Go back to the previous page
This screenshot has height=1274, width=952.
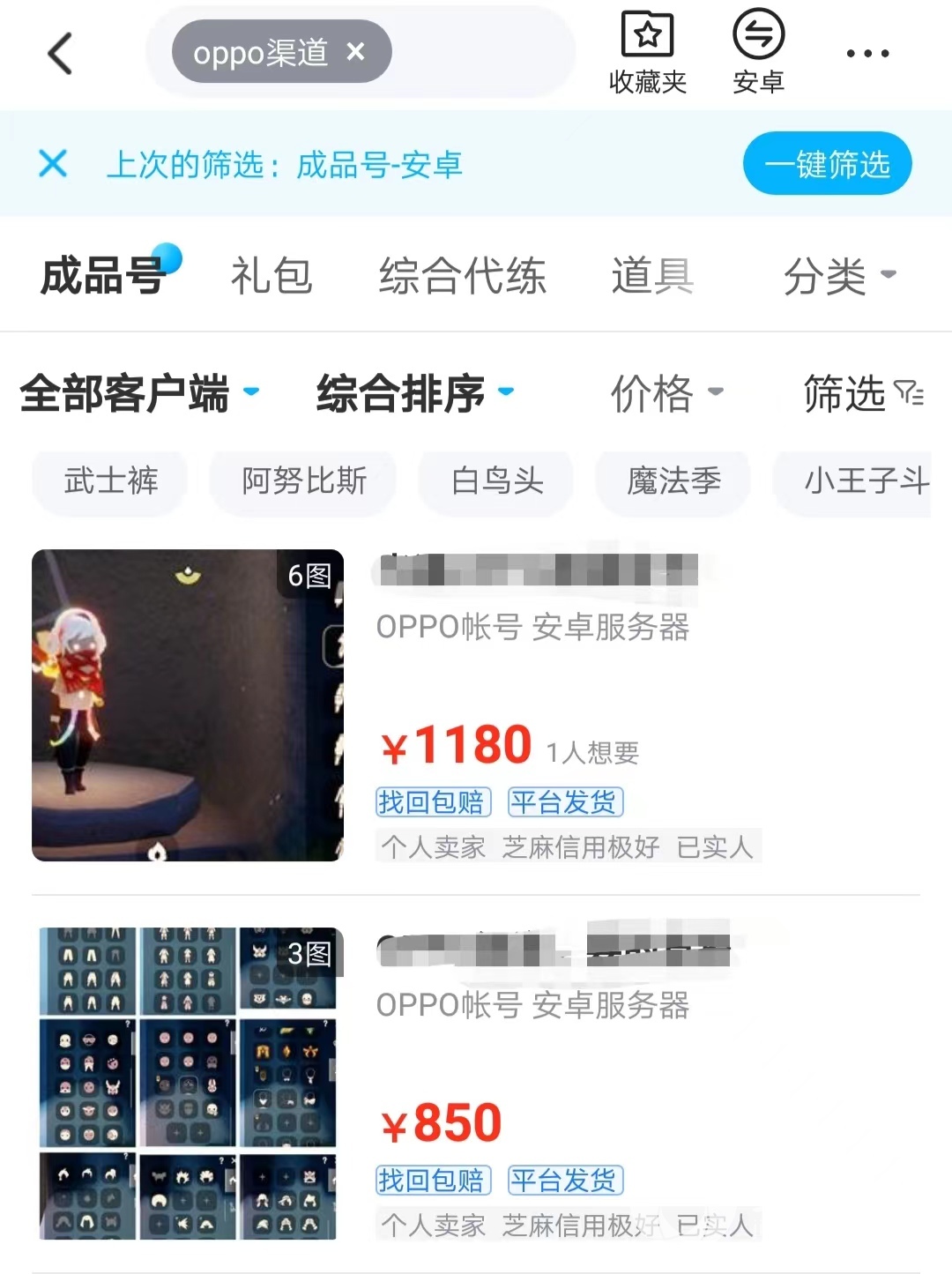pos(60,54)
